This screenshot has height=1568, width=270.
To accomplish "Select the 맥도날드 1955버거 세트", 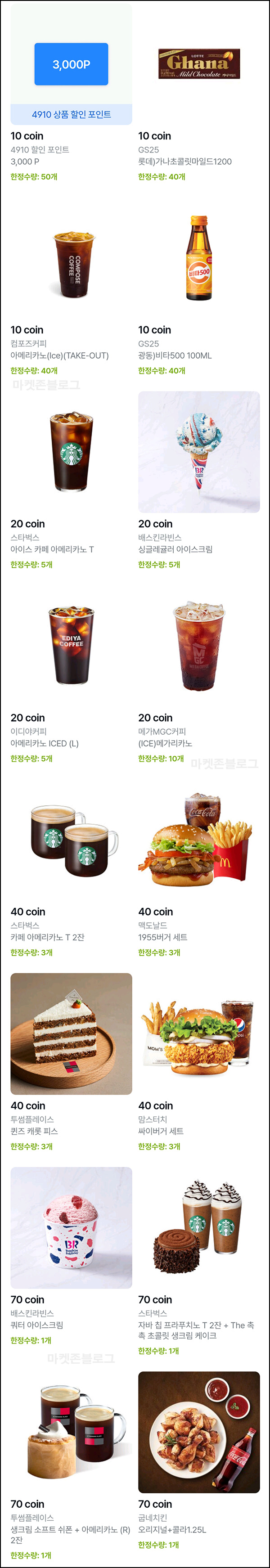I will [199, 840].
